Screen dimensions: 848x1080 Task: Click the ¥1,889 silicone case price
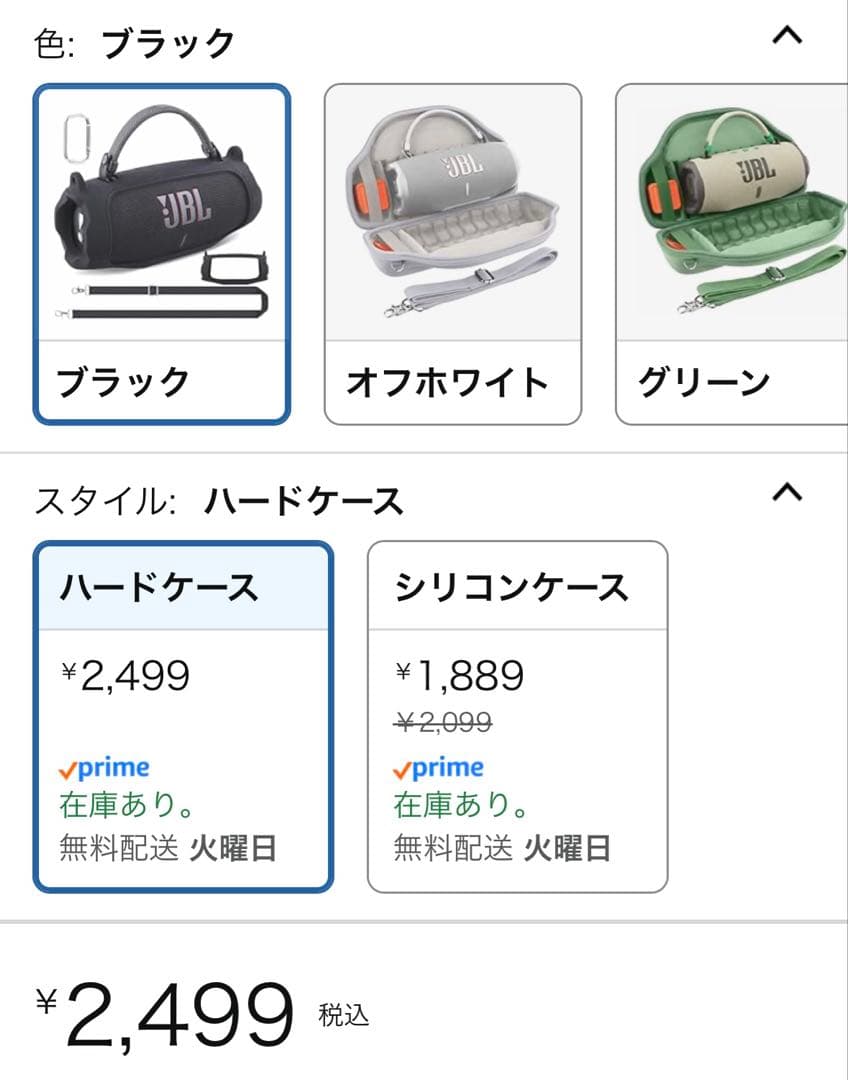[x=459, y=673]
